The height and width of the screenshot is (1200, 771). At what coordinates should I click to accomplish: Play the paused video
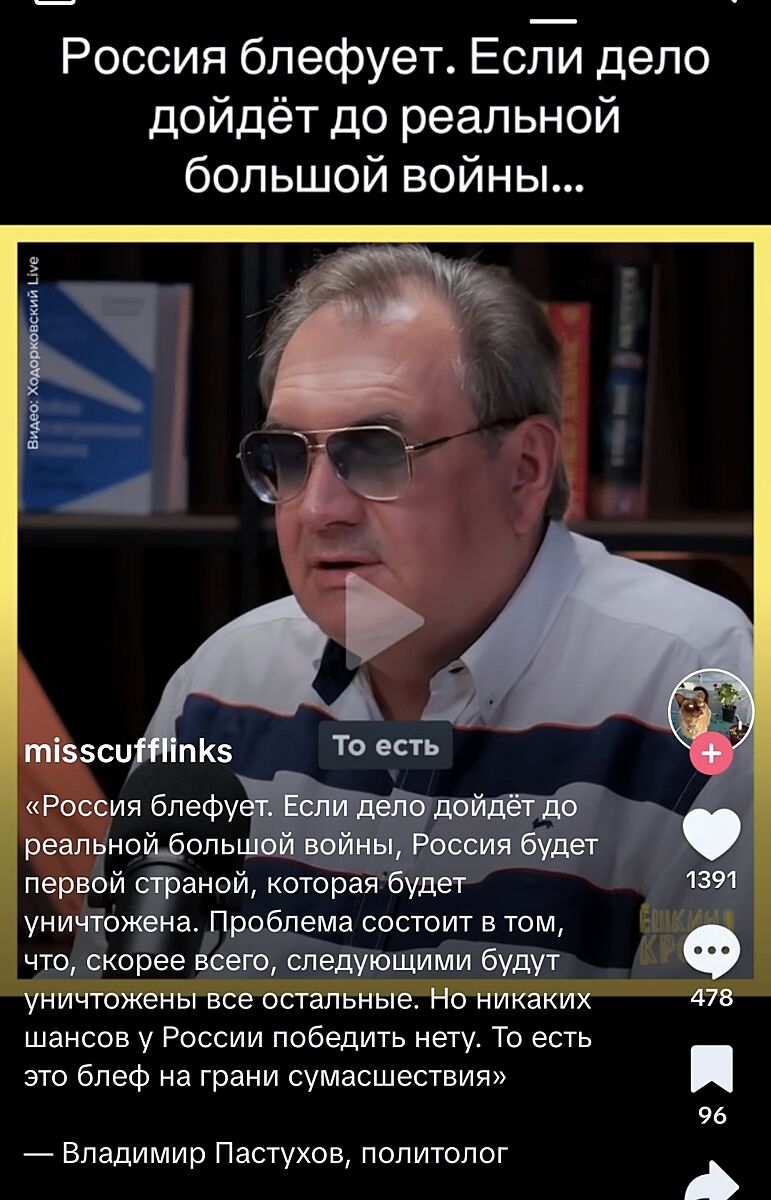coord(384,621)
